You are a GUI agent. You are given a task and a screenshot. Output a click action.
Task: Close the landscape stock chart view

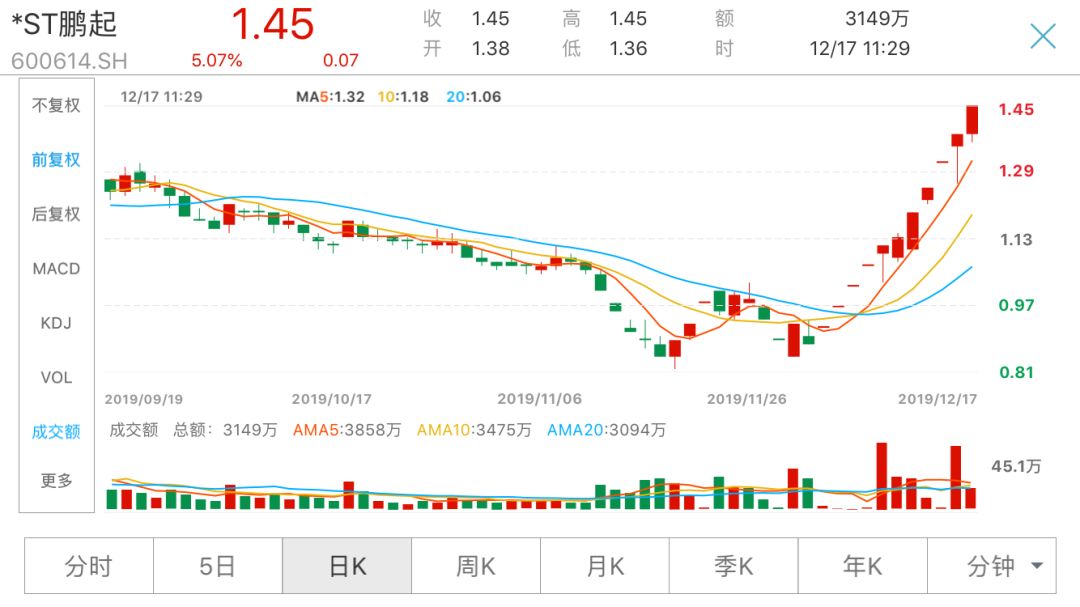click(x=1042, y=37)
